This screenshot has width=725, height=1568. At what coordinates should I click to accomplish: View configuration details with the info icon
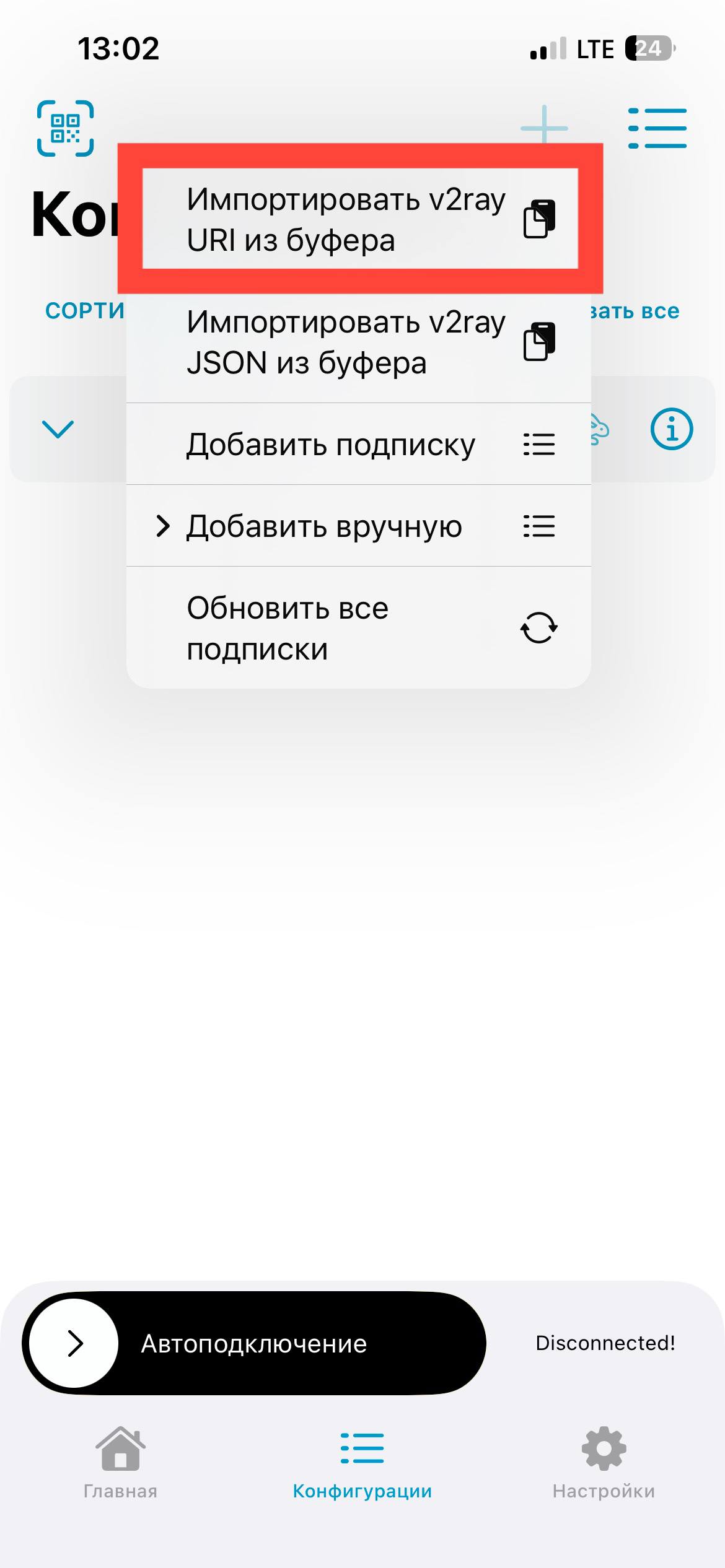click(x=673, y=429)
